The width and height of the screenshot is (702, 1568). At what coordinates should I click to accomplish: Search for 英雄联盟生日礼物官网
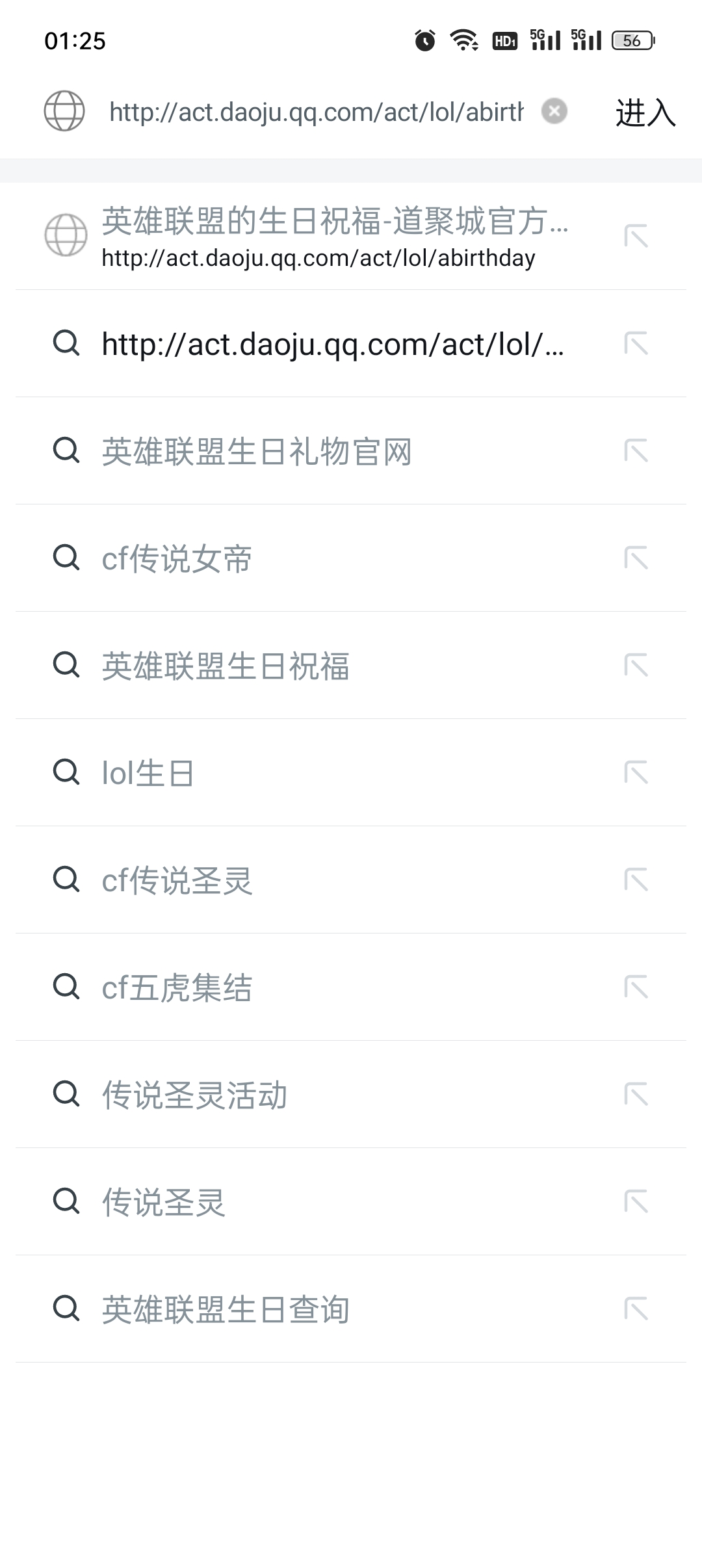(257, 451)
